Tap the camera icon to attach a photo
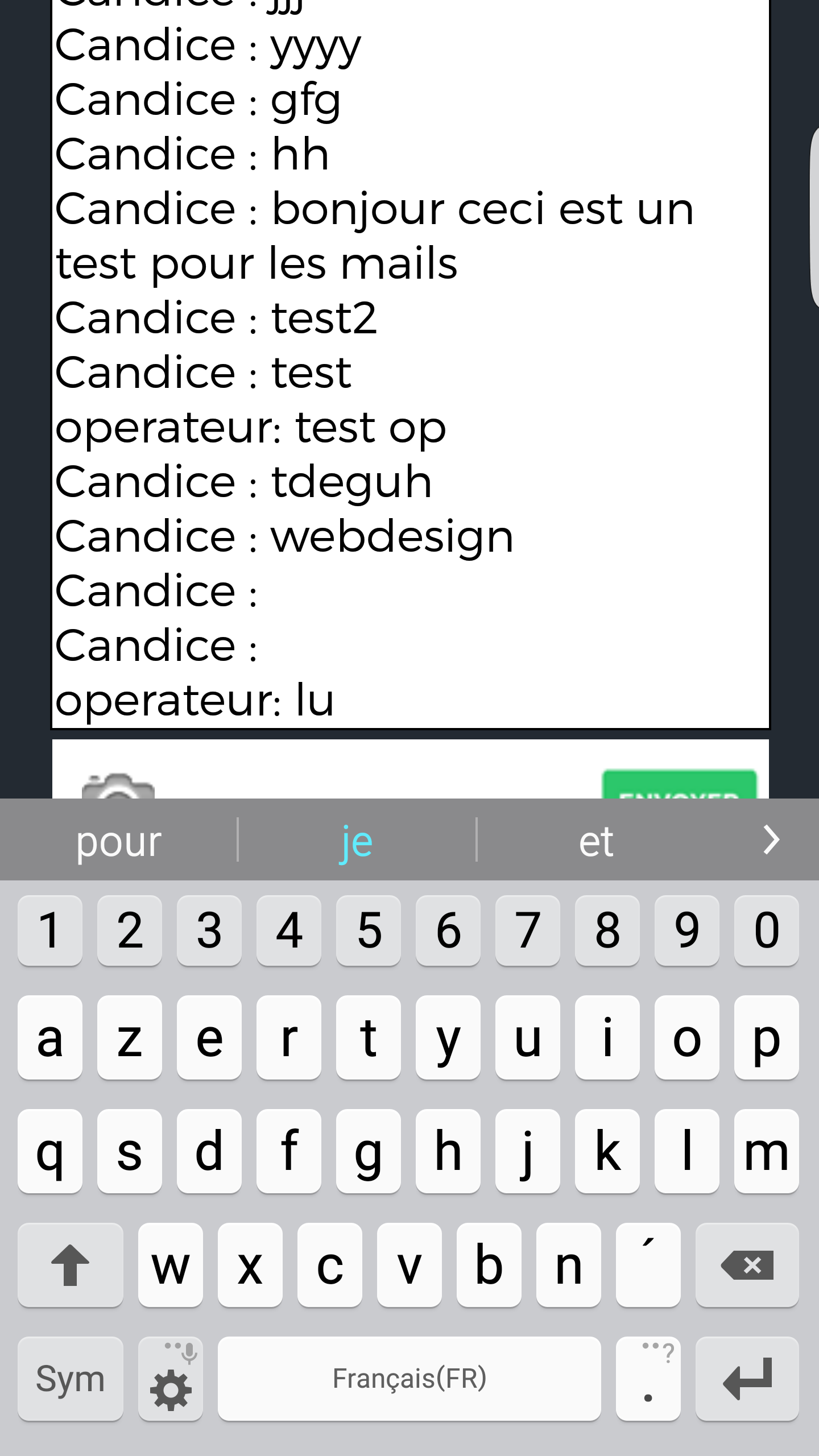This screenshot has height=1456, width=819. 118,787
